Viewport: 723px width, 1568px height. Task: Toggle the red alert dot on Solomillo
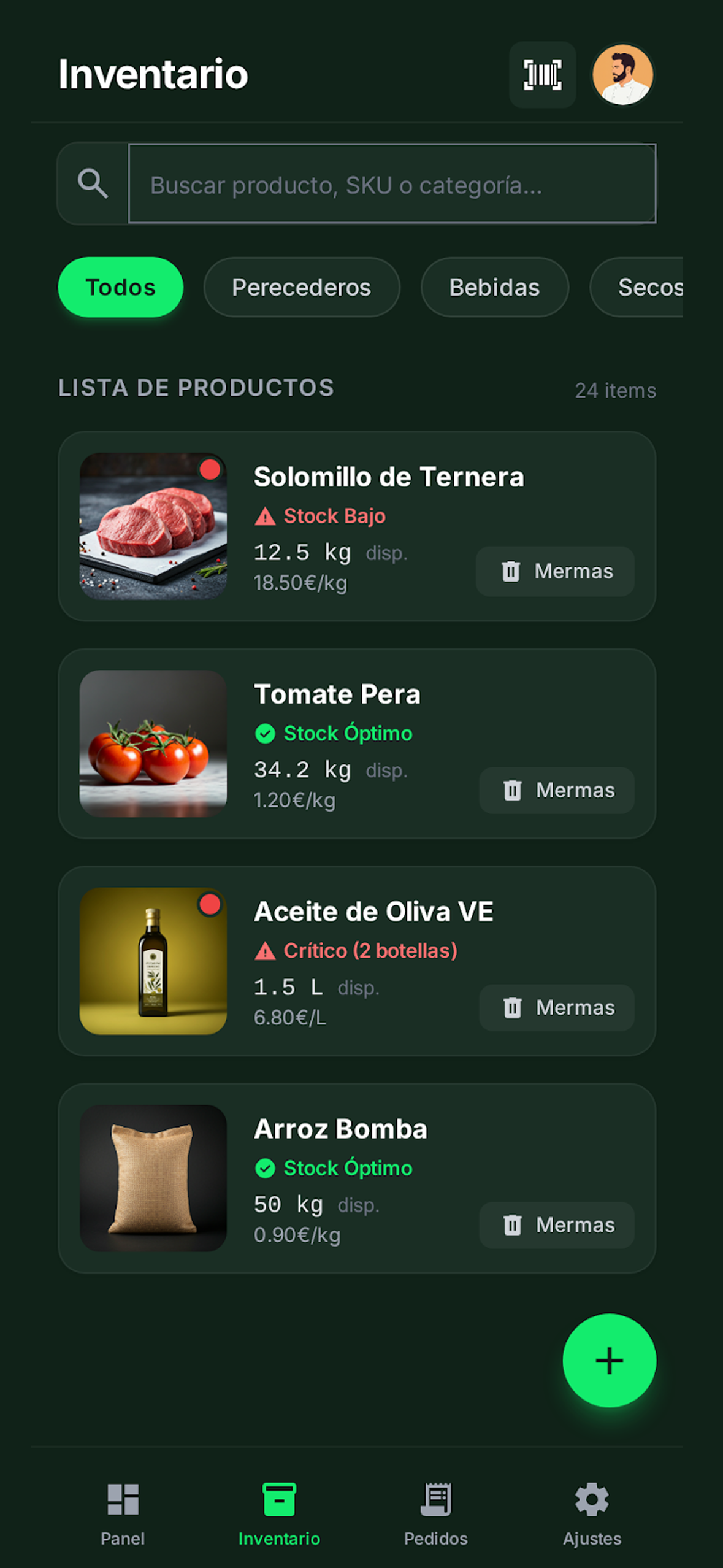(x=209, y=470)
